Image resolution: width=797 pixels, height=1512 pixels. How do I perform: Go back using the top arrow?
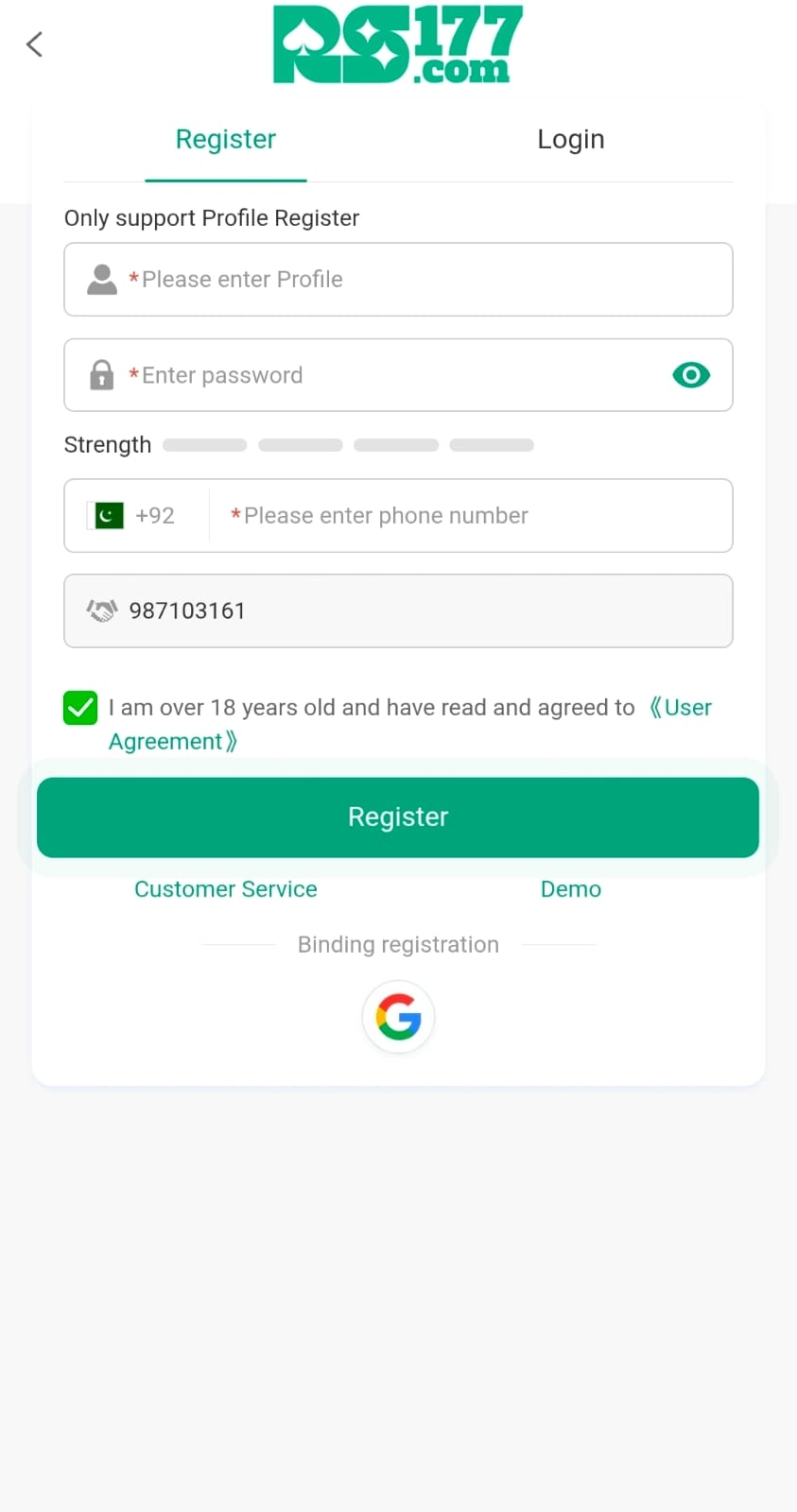pyautogui.click(x=35, y=44)
